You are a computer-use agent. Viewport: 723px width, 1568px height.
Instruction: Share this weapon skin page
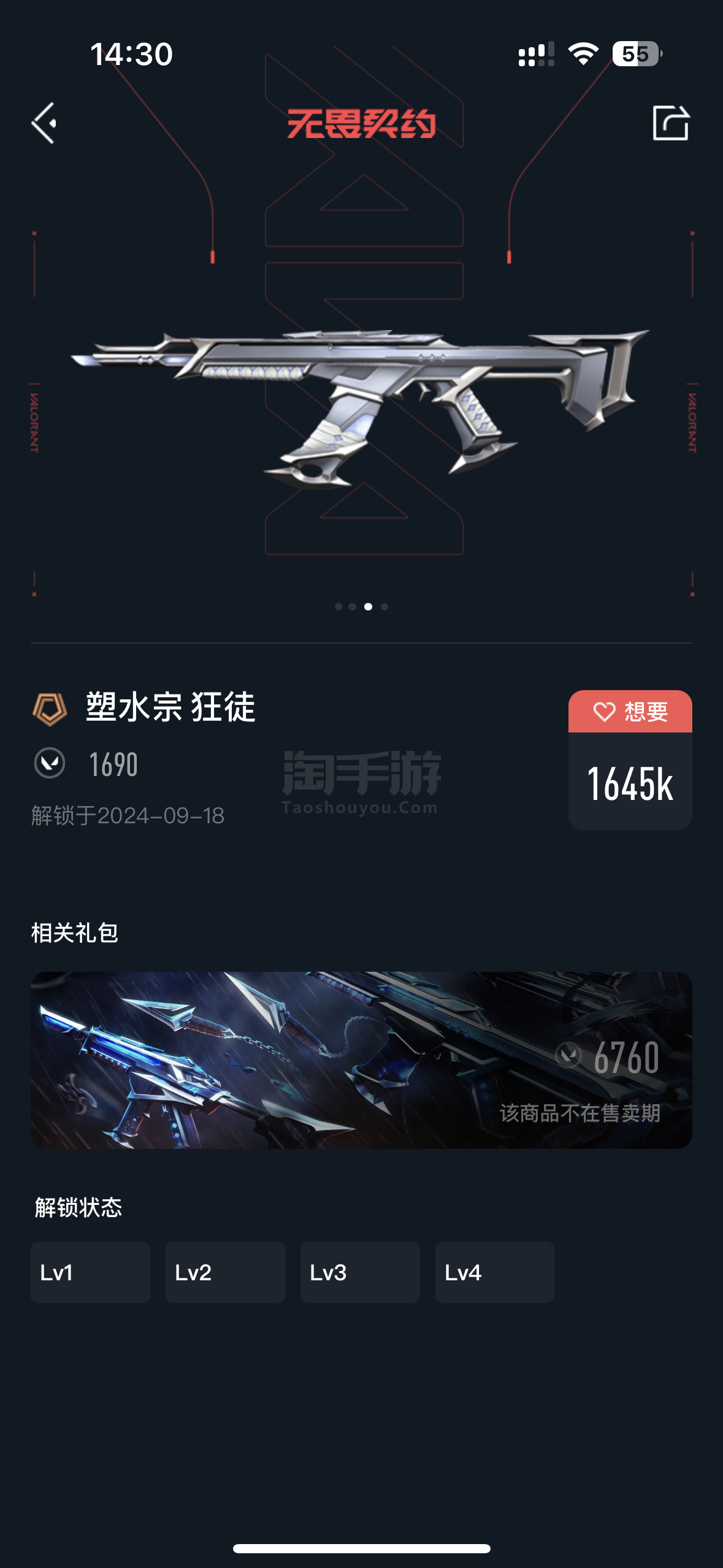coord(670,123)
